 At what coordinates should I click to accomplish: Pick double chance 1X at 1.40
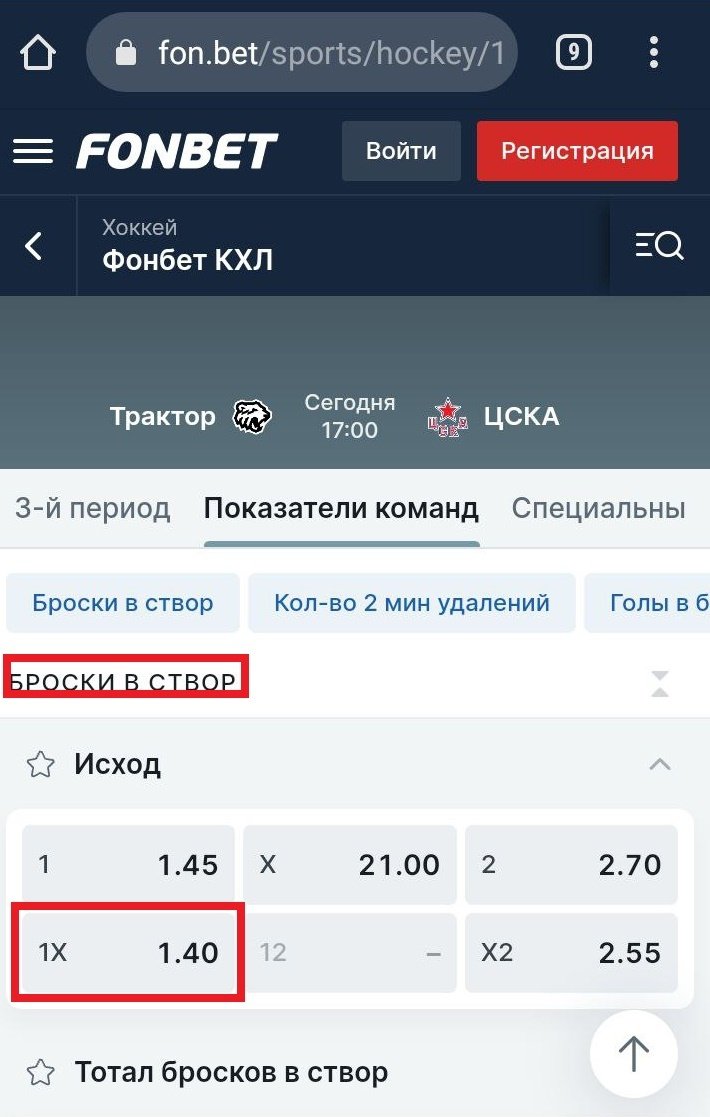pyautogui.click(x=128, y=952)
